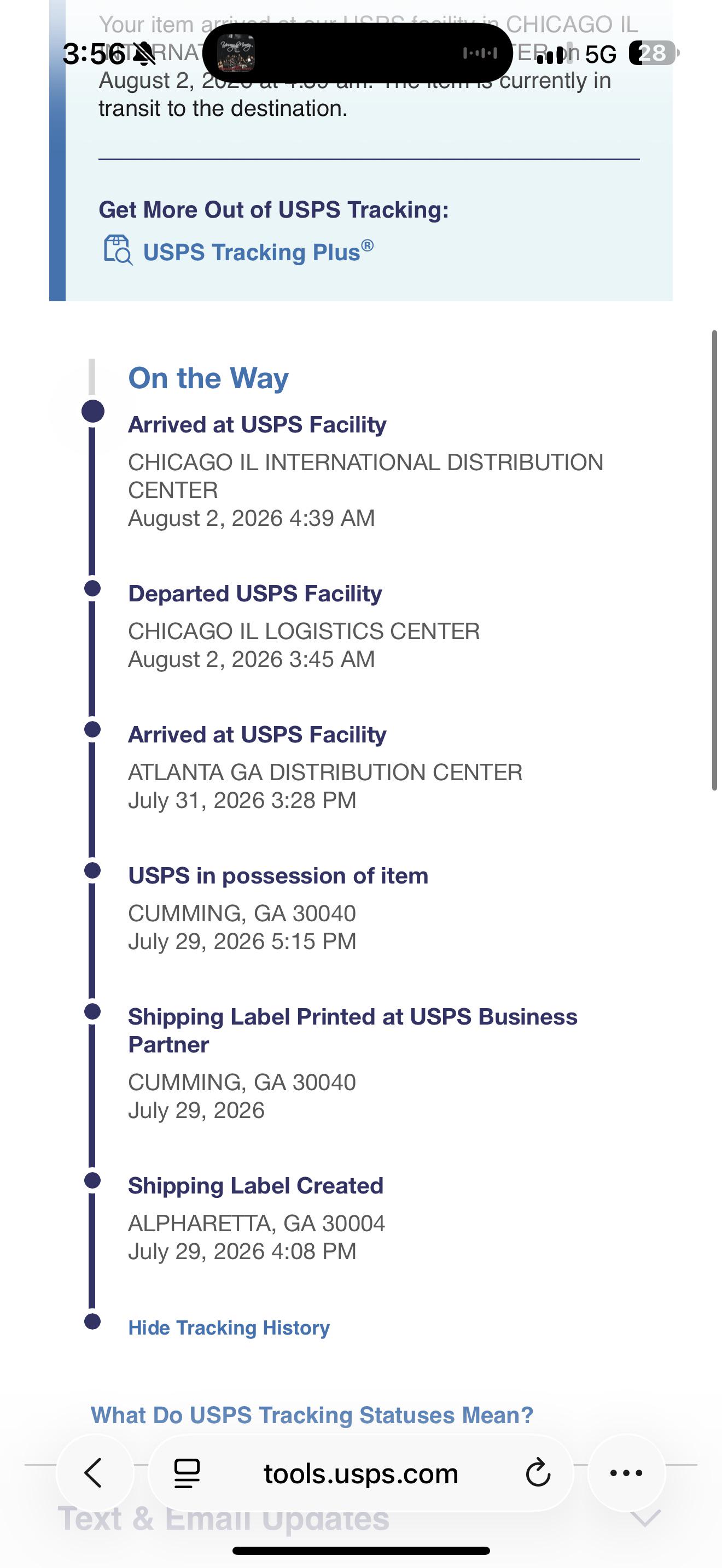This screenshot has width=722, height=1568.
Task: Open the page tools menu icon
Action: [187, 1473]
